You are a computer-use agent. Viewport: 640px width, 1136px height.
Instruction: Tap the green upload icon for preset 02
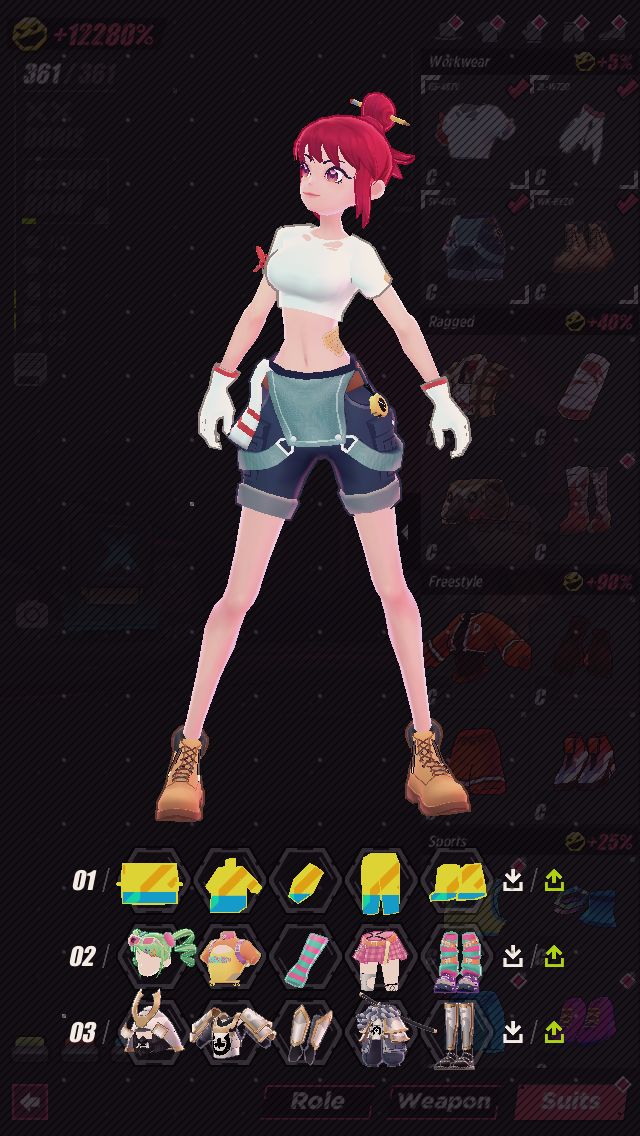[554, 956]
